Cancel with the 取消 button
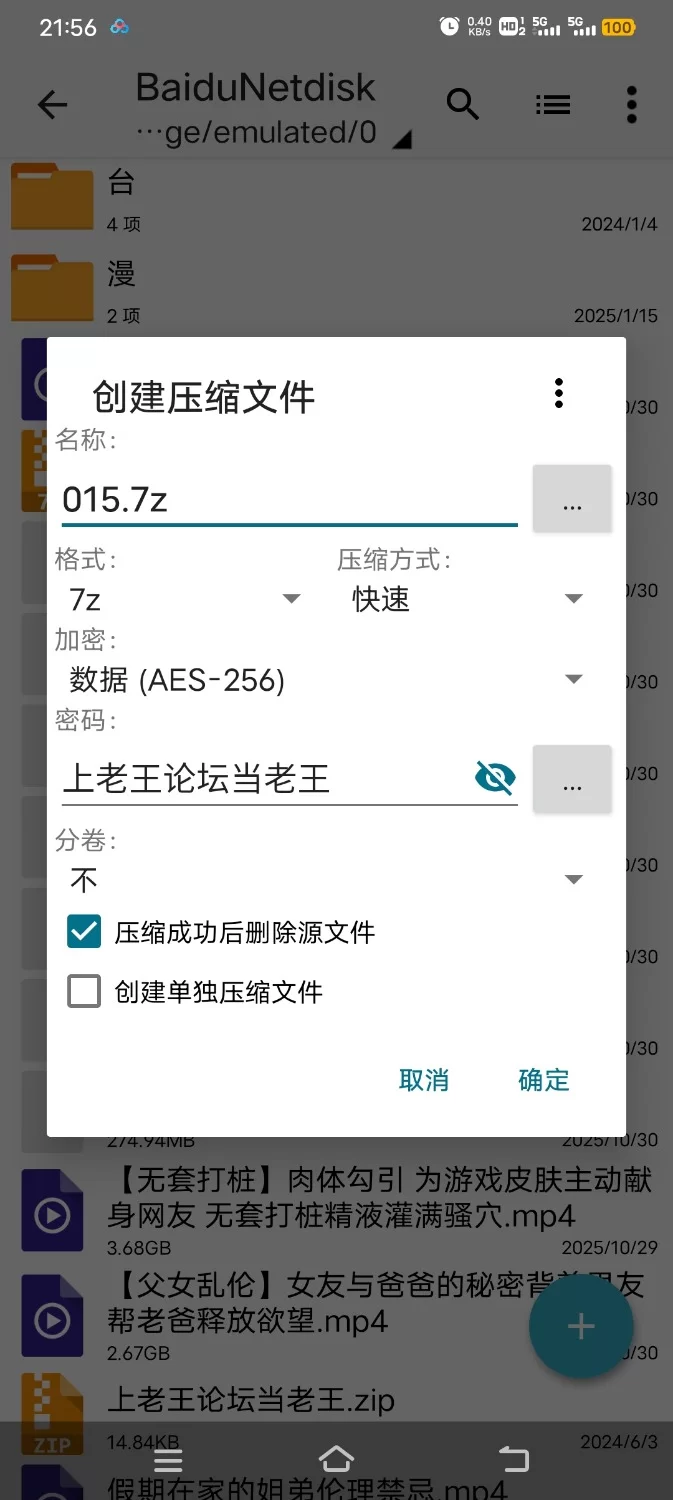673x1500 pixels. coord(424,1080)
